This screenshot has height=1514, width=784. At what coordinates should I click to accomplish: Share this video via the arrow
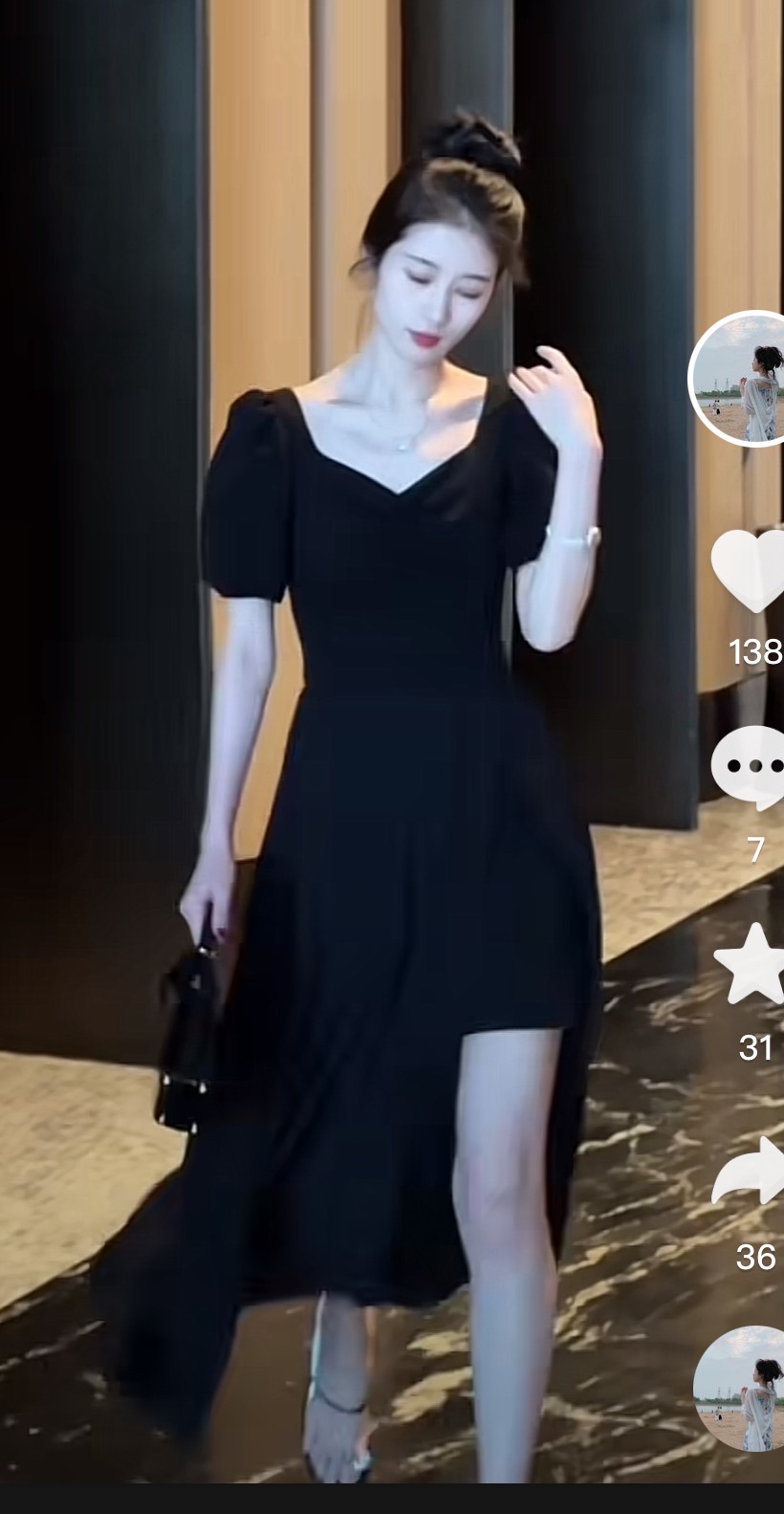point(751,1173)
